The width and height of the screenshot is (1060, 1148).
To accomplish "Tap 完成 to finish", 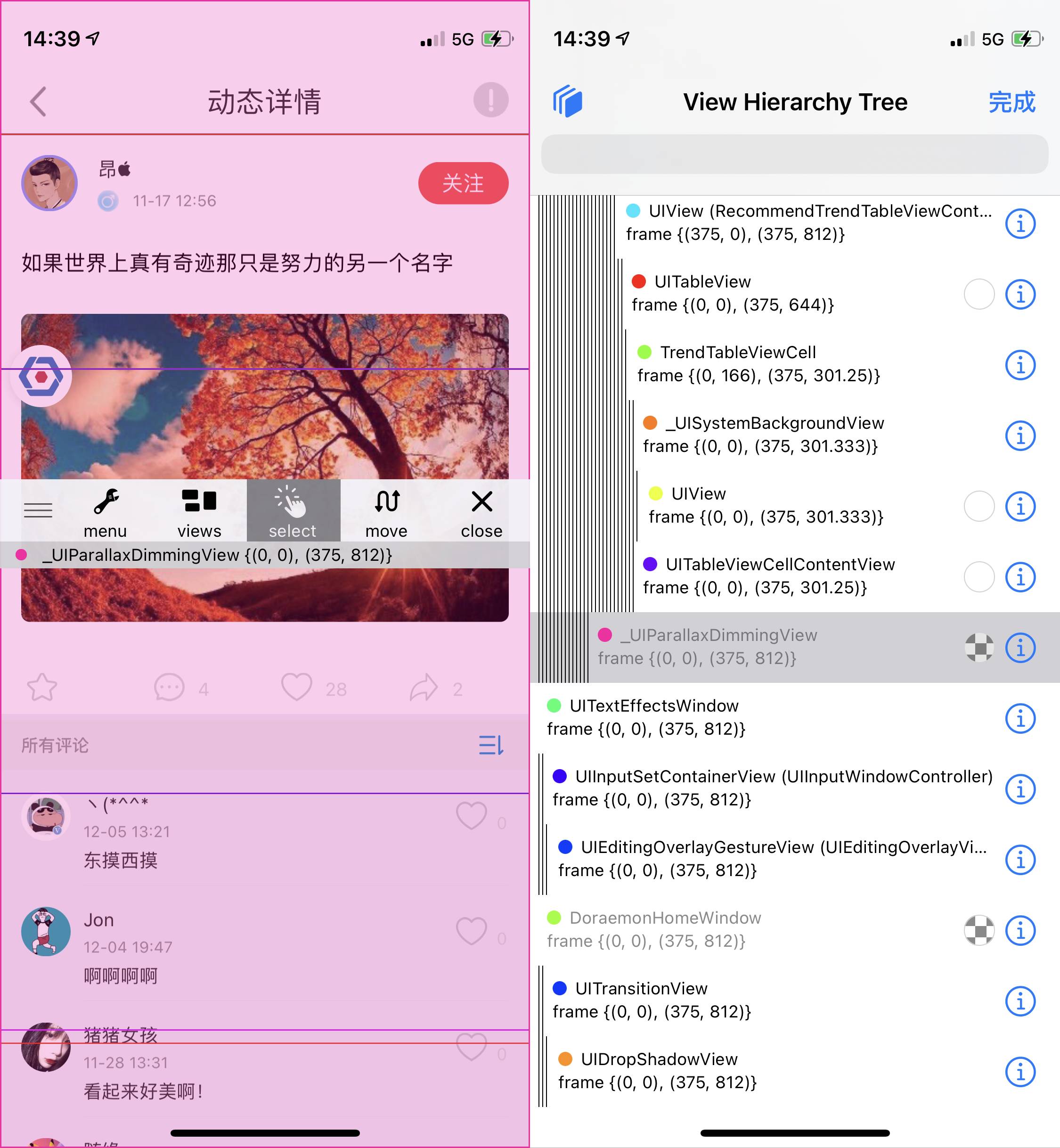I will click(1011, 102).
